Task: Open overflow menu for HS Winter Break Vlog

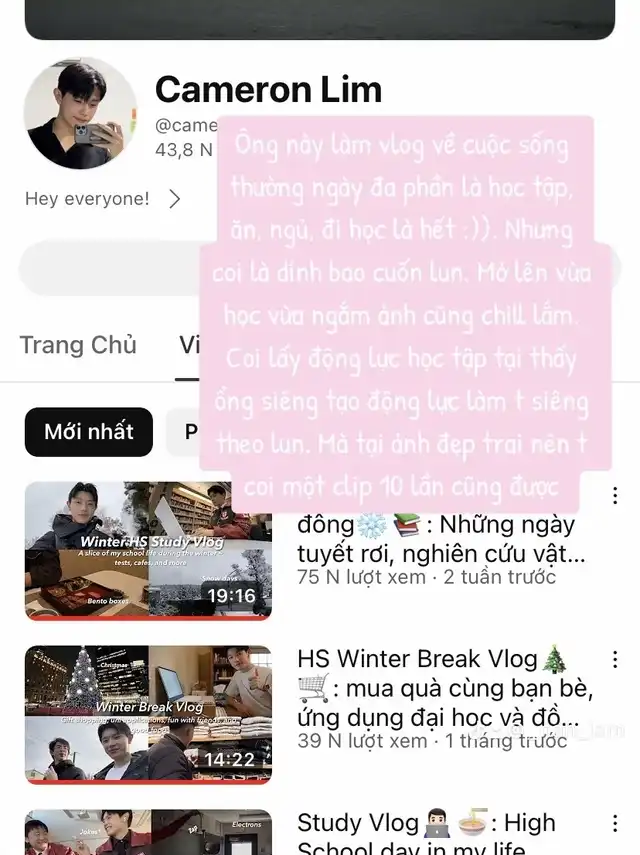Action: [615, 660]
